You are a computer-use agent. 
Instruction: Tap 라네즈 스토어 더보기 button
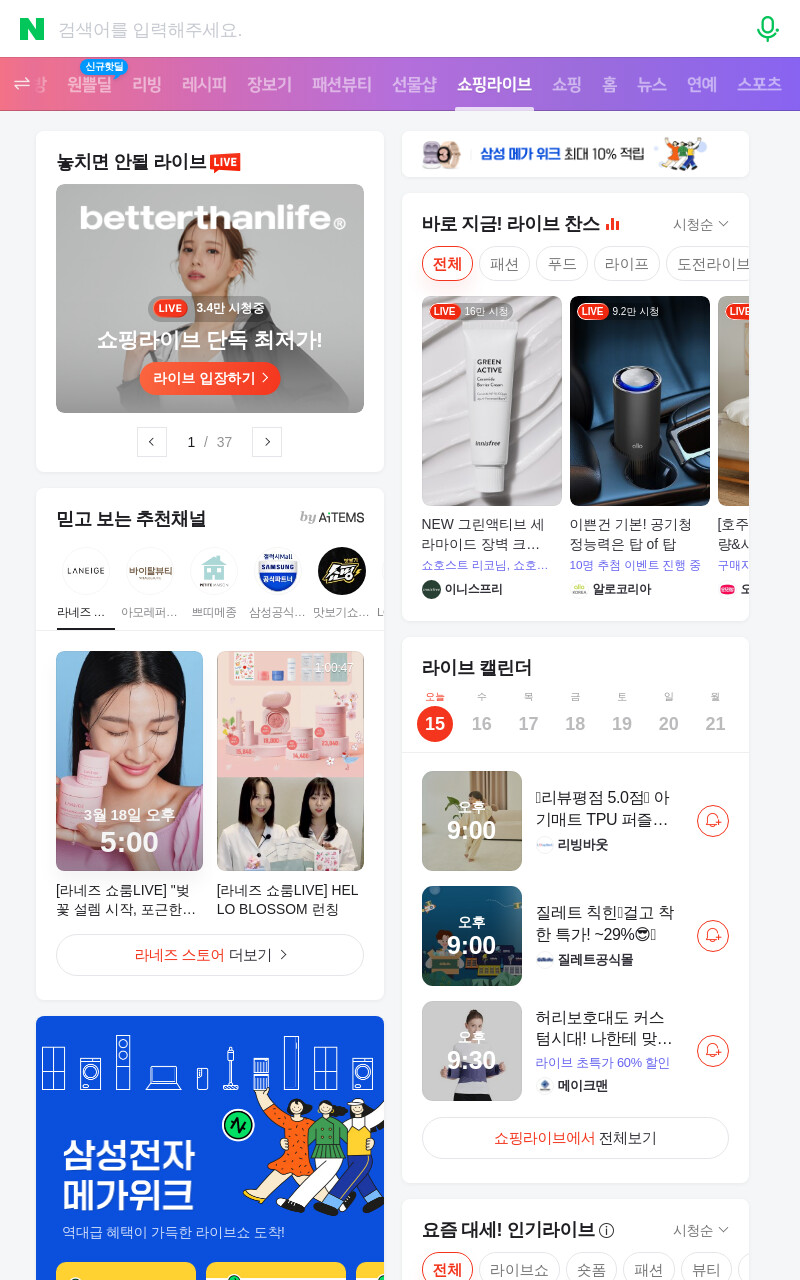(x=210, y=955)
